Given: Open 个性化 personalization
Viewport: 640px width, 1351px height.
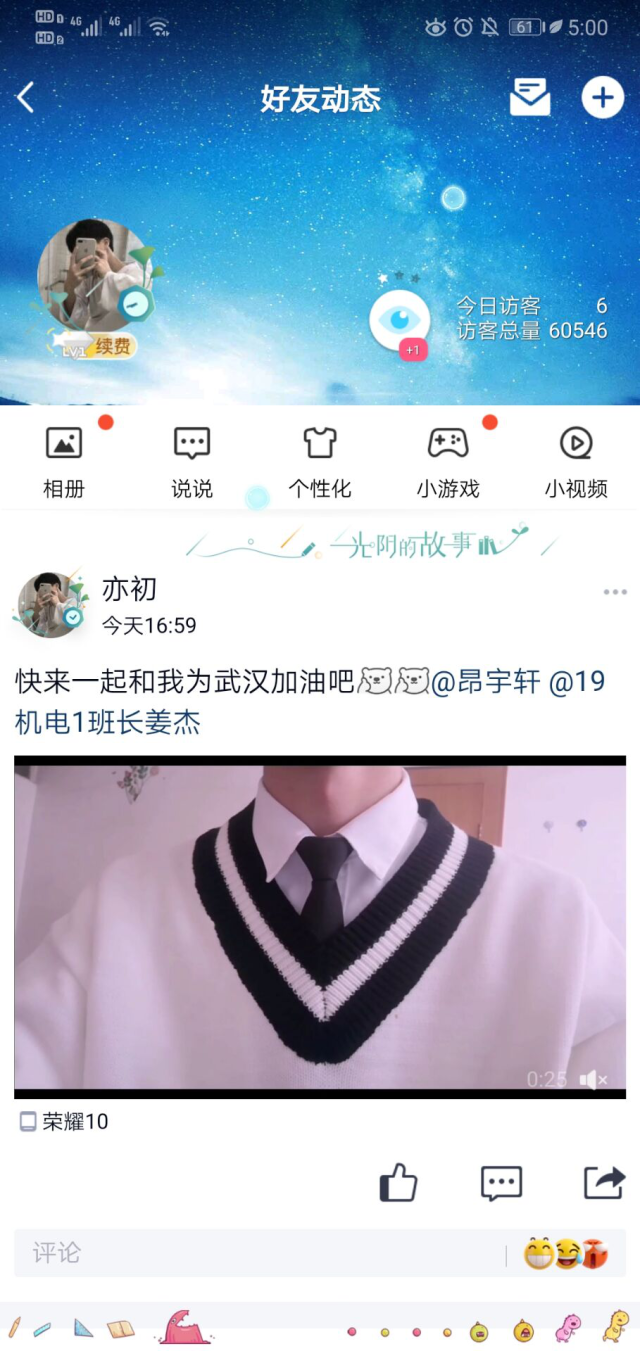Looking at the screenshot, I should 320,460.
